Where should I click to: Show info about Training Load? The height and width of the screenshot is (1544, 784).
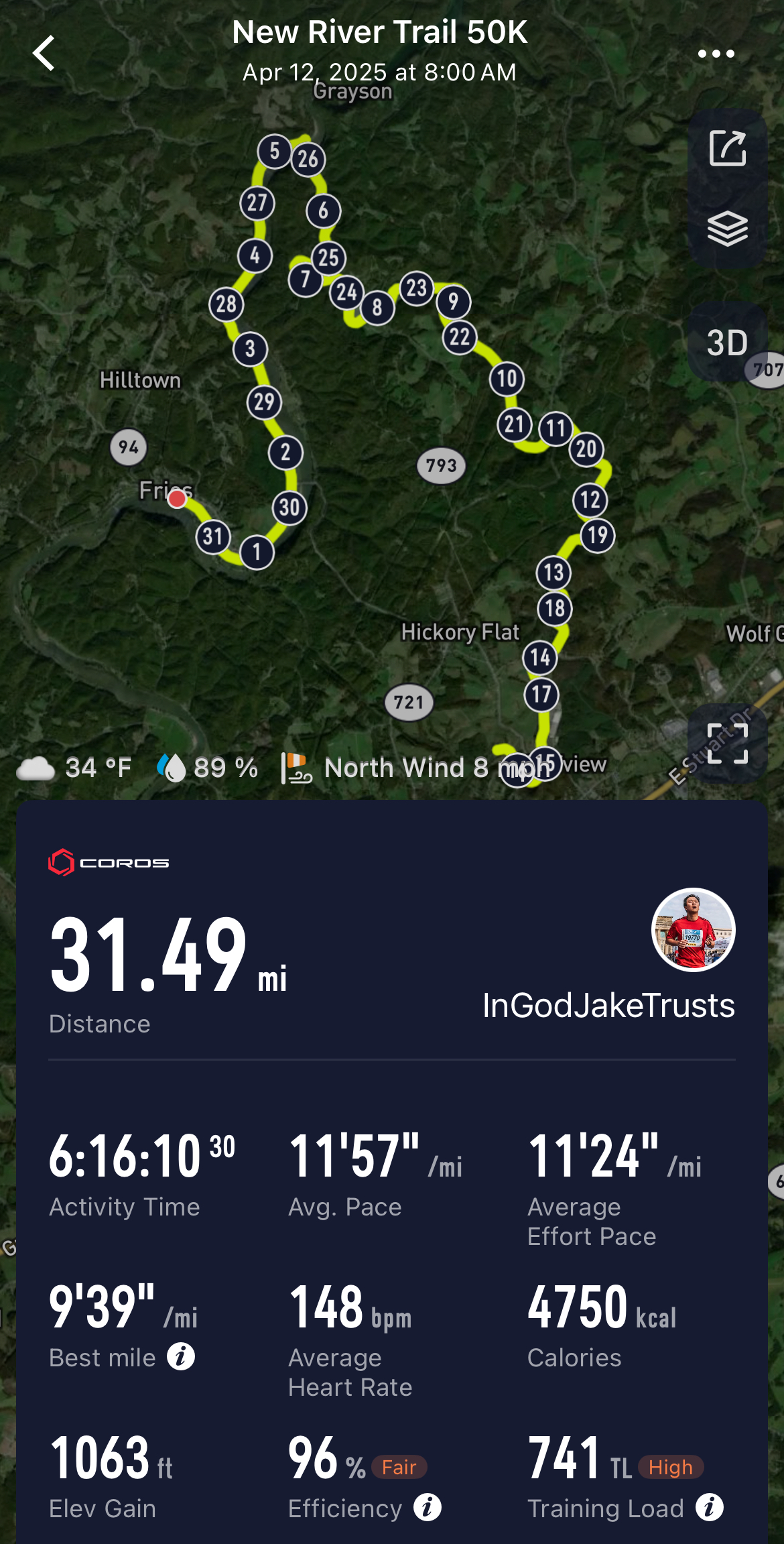709,1508
